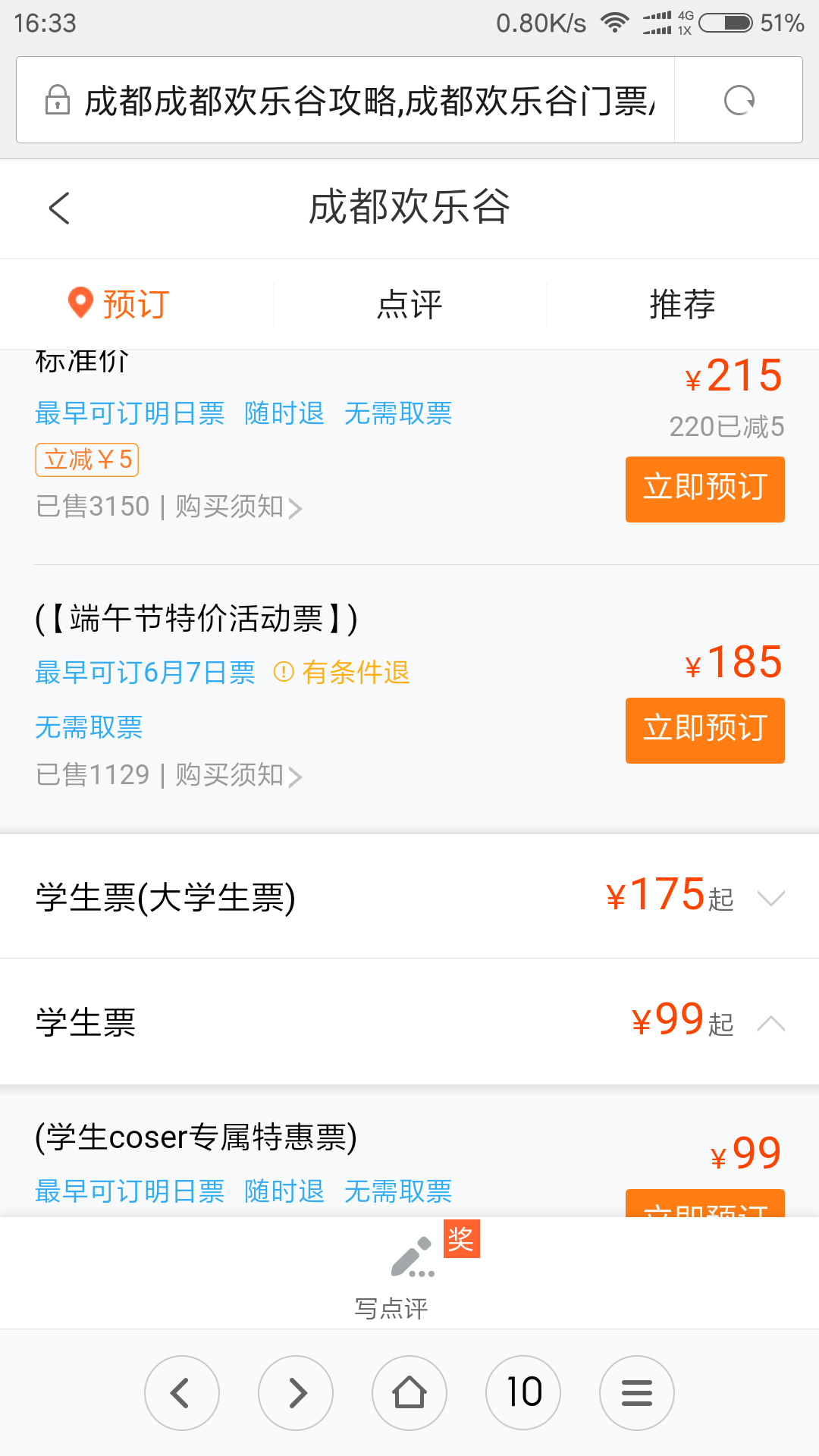This screenshot has height=1456, width=819.
Task: Switch to the 点评 tab
Action: pyautogui.click(x=409, y=304)
